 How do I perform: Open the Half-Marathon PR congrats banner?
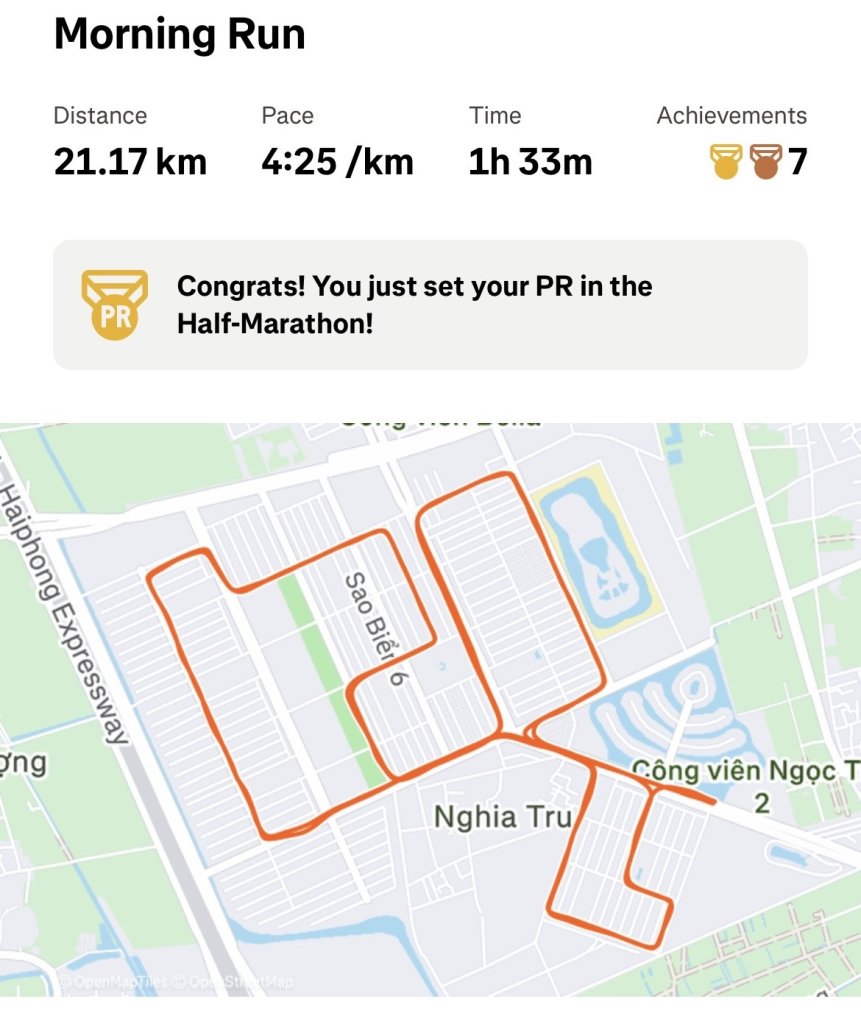430,305
